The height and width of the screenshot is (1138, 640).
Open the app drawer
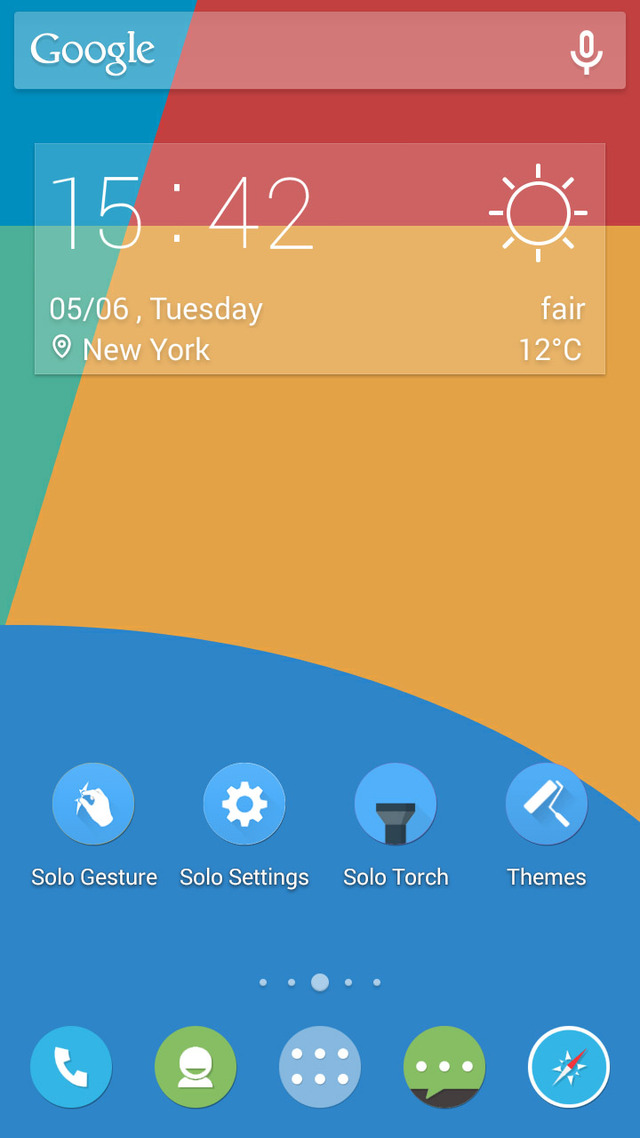tap(320, 1067)
